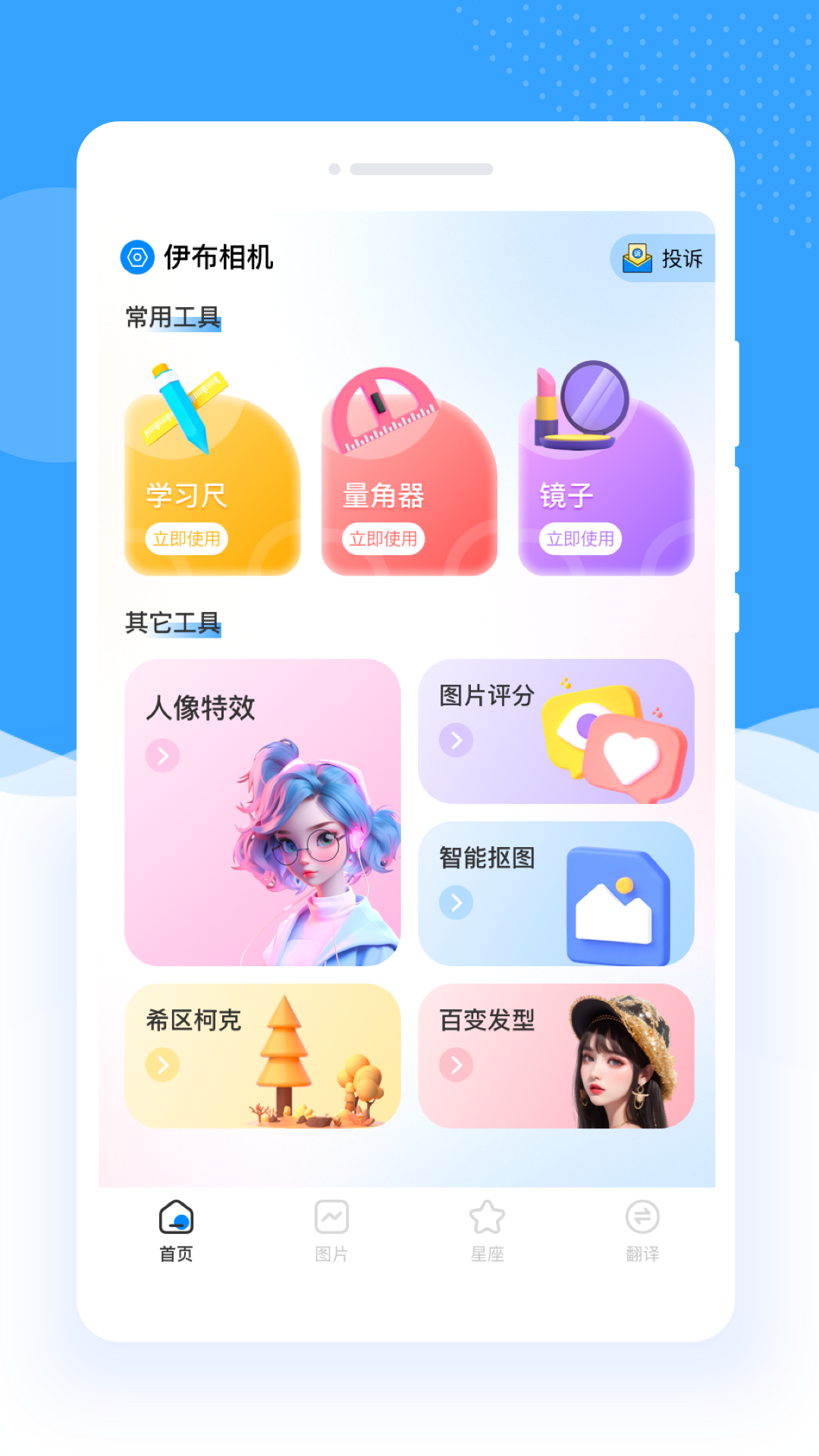Open the 投诉 complaint mail icon

(x=635, y=258)
